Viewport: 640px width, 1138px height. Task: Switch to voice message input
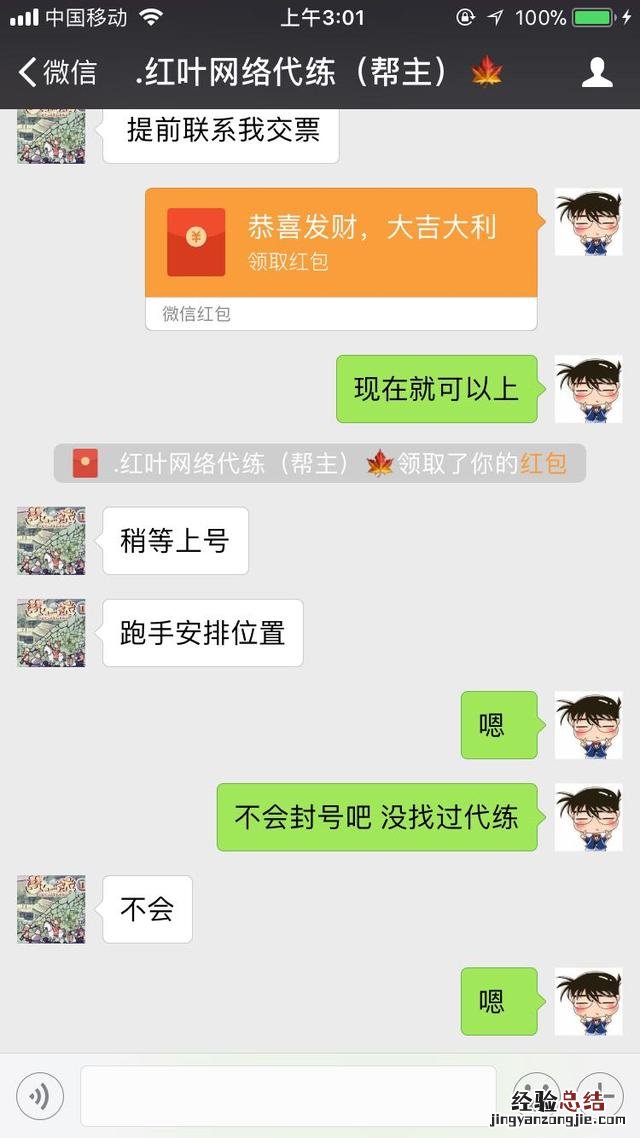click(x=40, y=1097)
